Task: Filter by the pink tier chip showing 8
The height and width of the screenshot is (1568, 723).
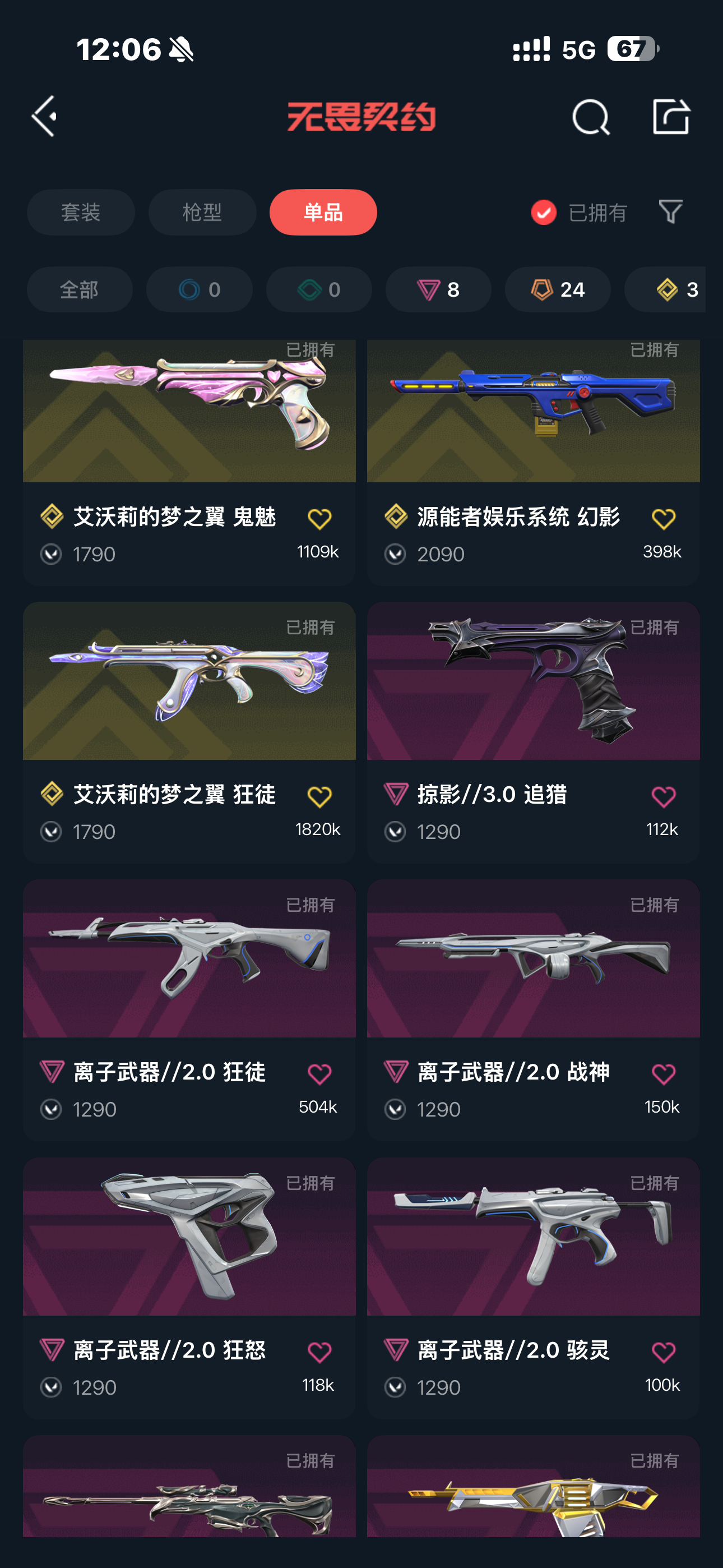Action: point(438,290)
